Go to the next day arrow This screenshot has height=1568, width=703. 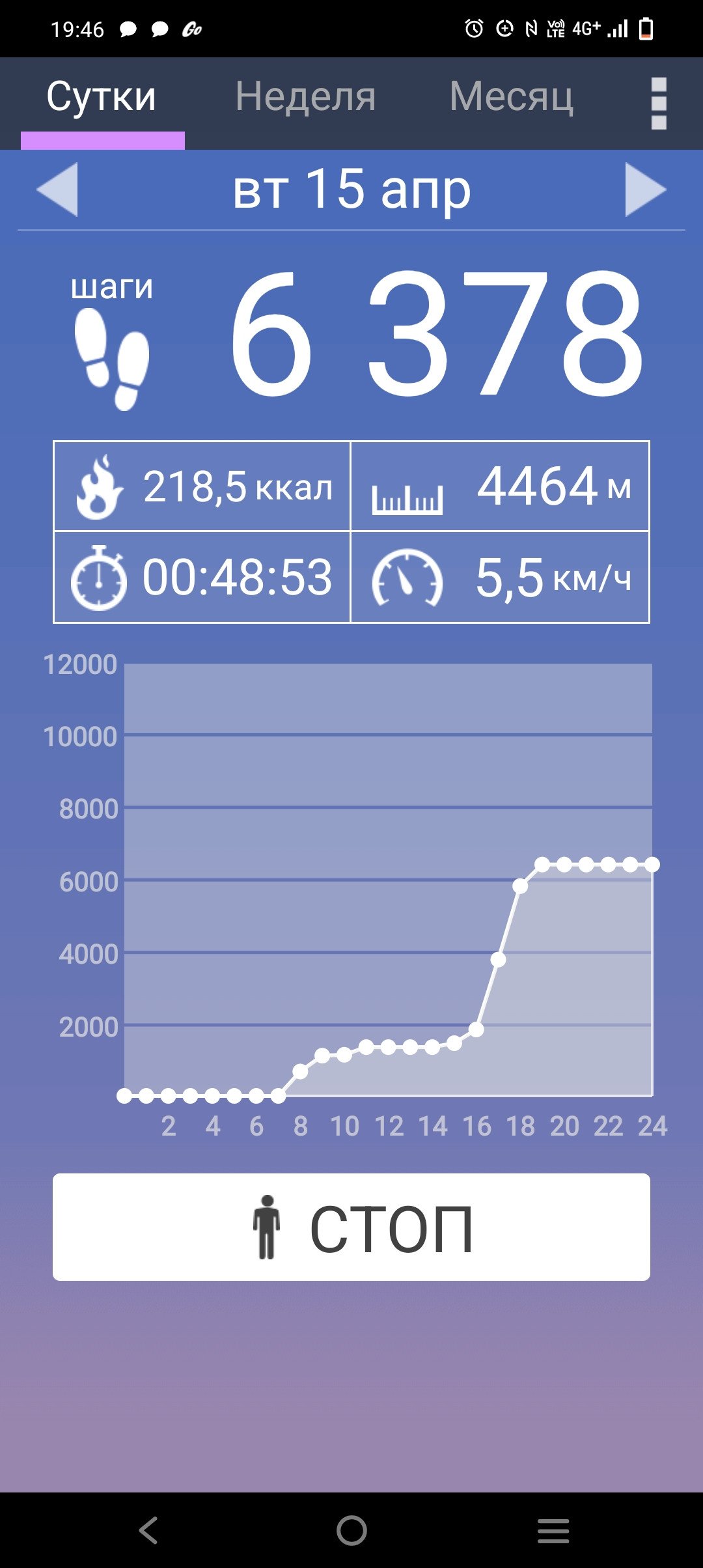(x=646, y=189)
